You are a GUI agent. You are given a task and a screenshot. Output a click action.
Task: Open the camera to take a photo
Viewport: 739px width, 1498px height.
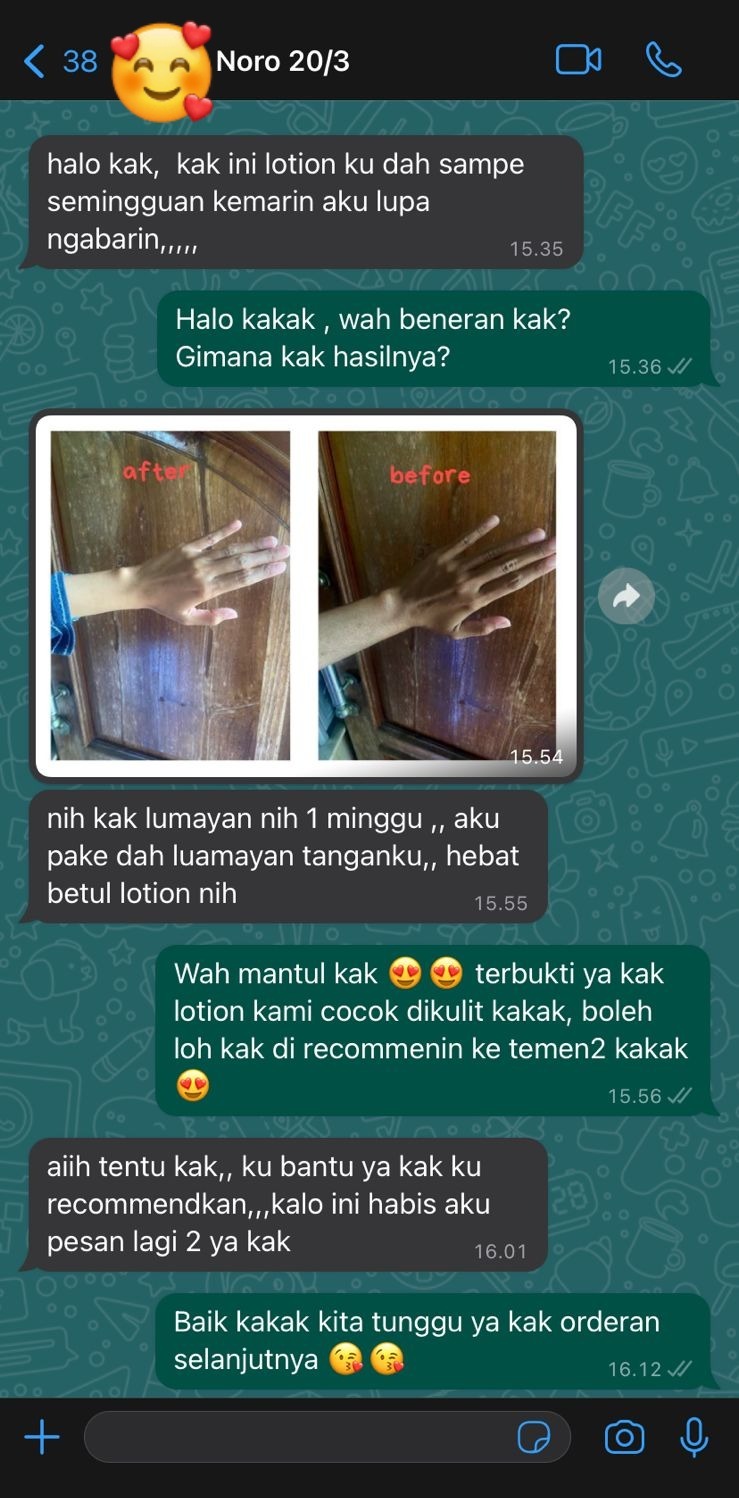point(624,1438)
